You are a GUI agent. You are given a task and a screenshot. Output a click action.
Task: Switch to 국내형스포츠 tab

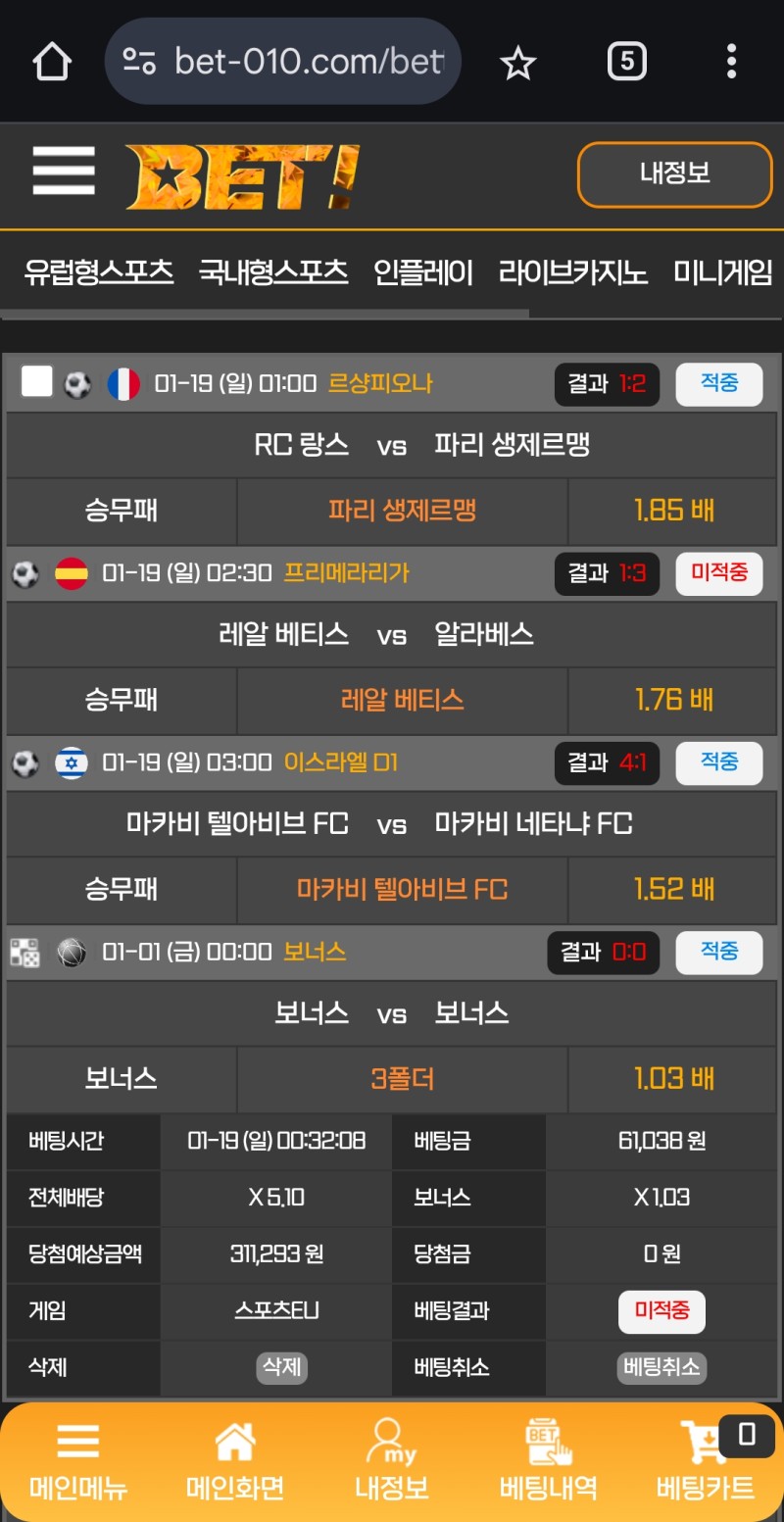(x=273, y=271)
